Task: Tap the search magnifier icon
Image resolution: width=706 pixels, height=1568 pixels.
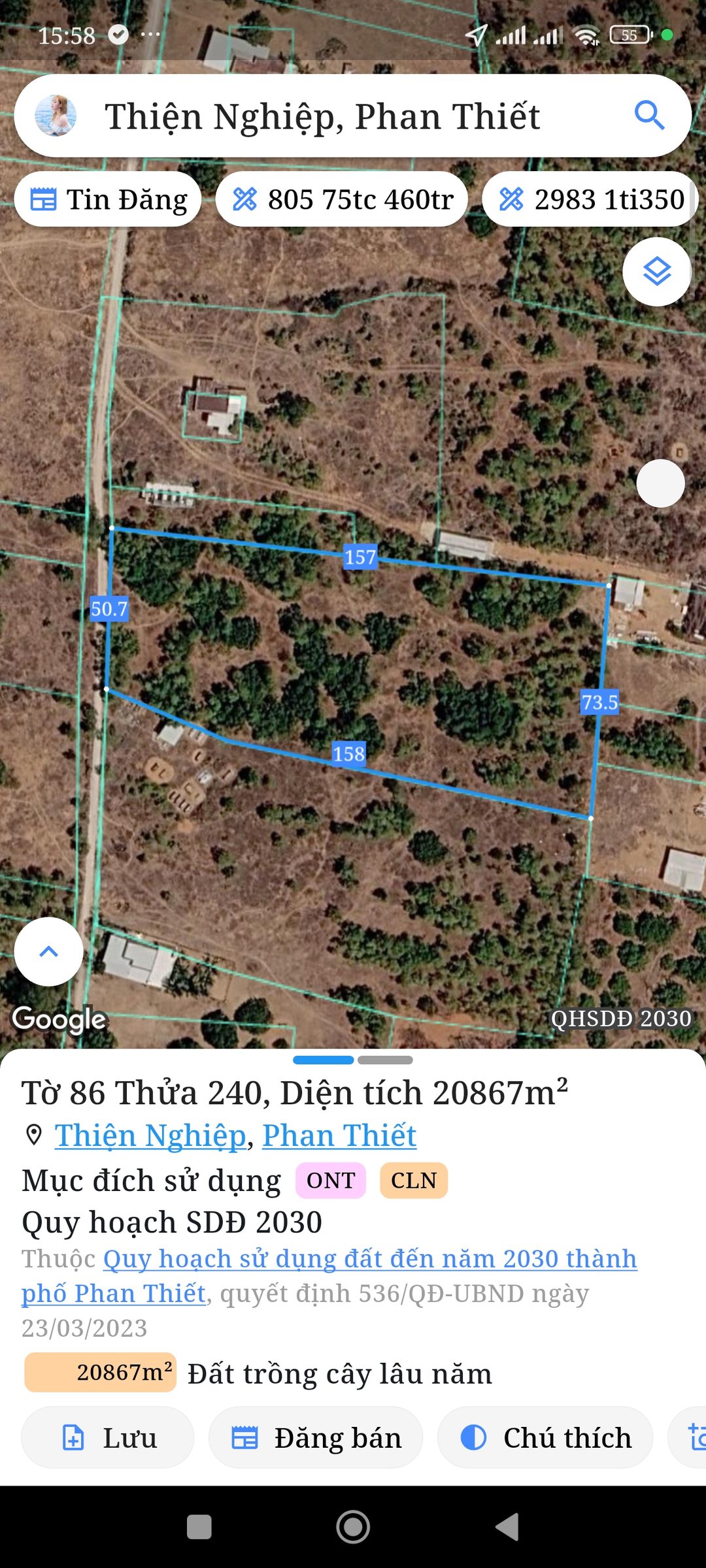Action: click(x=649, y=116)
